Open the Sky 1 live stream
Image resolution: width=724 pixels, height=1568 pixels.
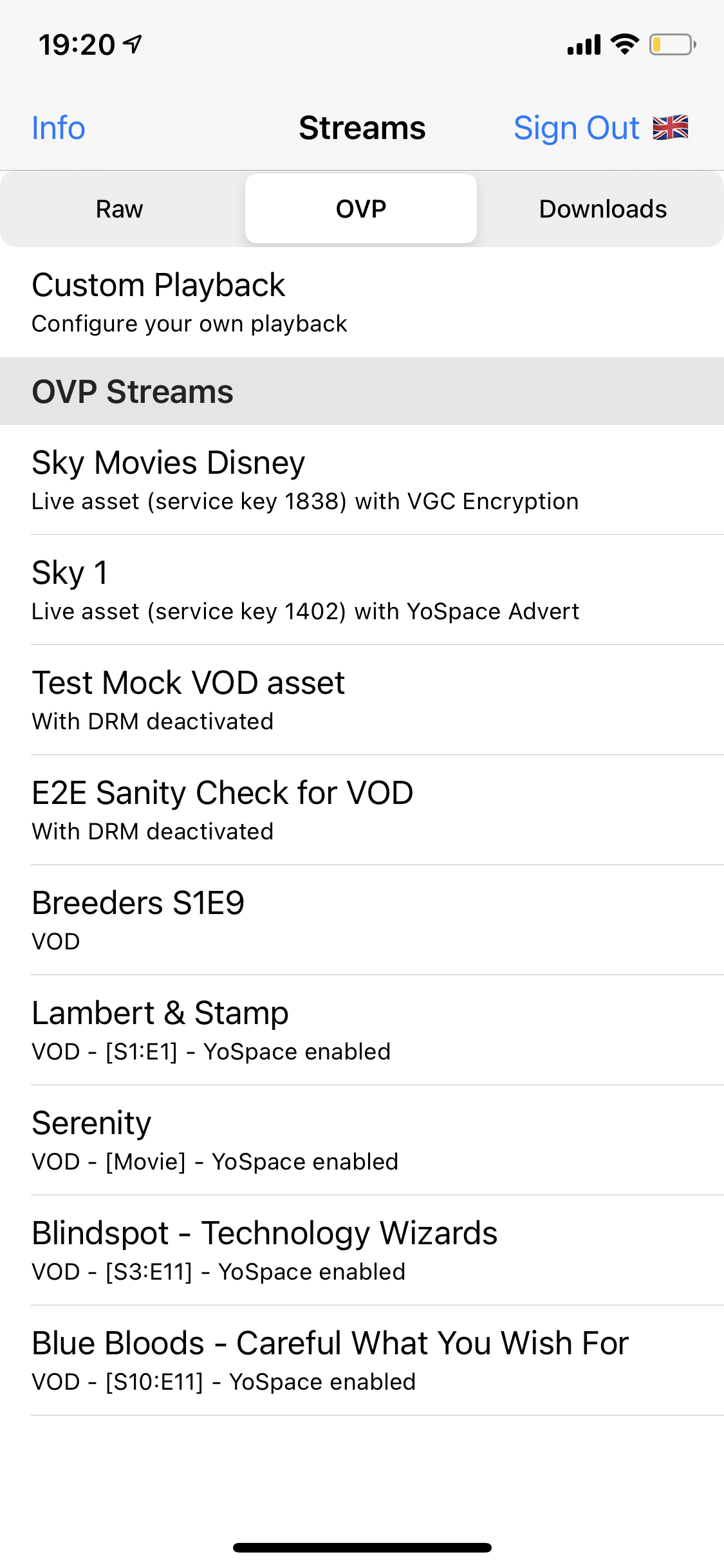[x=362, y=590]
